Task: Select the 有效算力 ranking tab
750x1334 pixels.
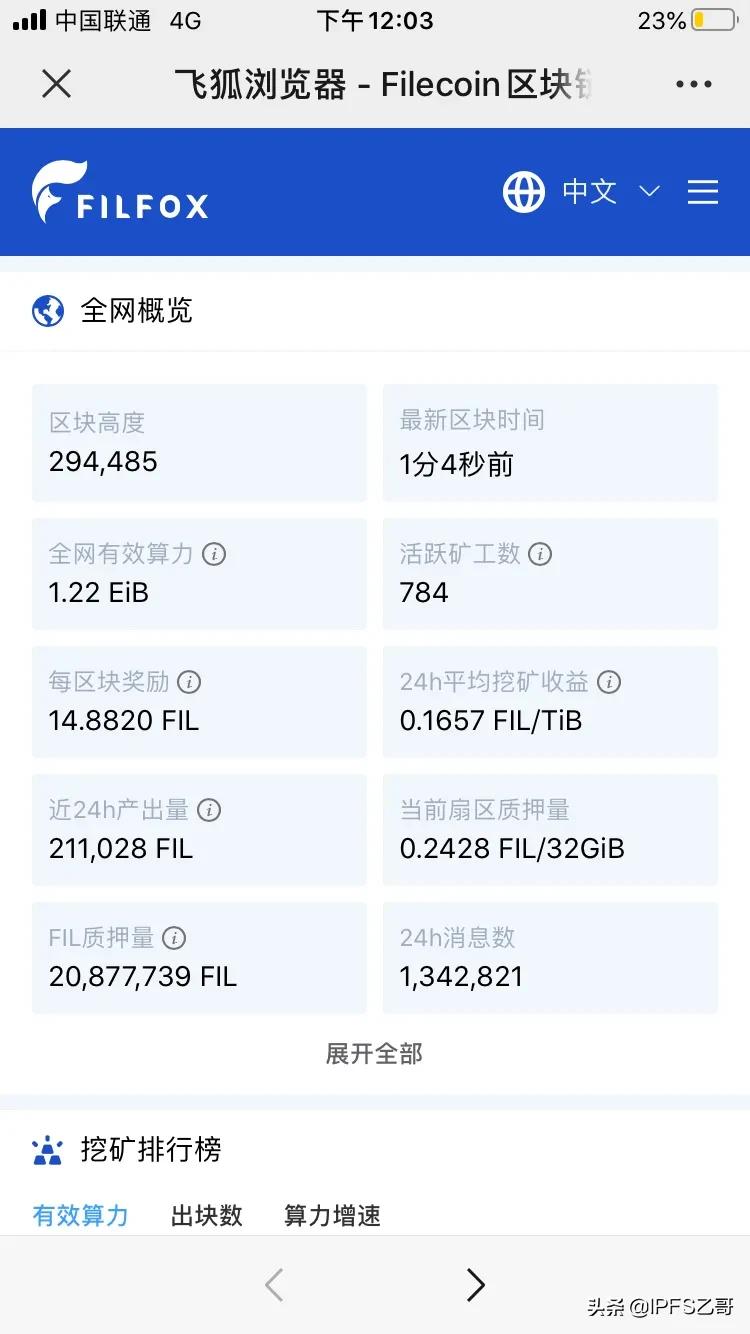Action: pos(80,1215)
